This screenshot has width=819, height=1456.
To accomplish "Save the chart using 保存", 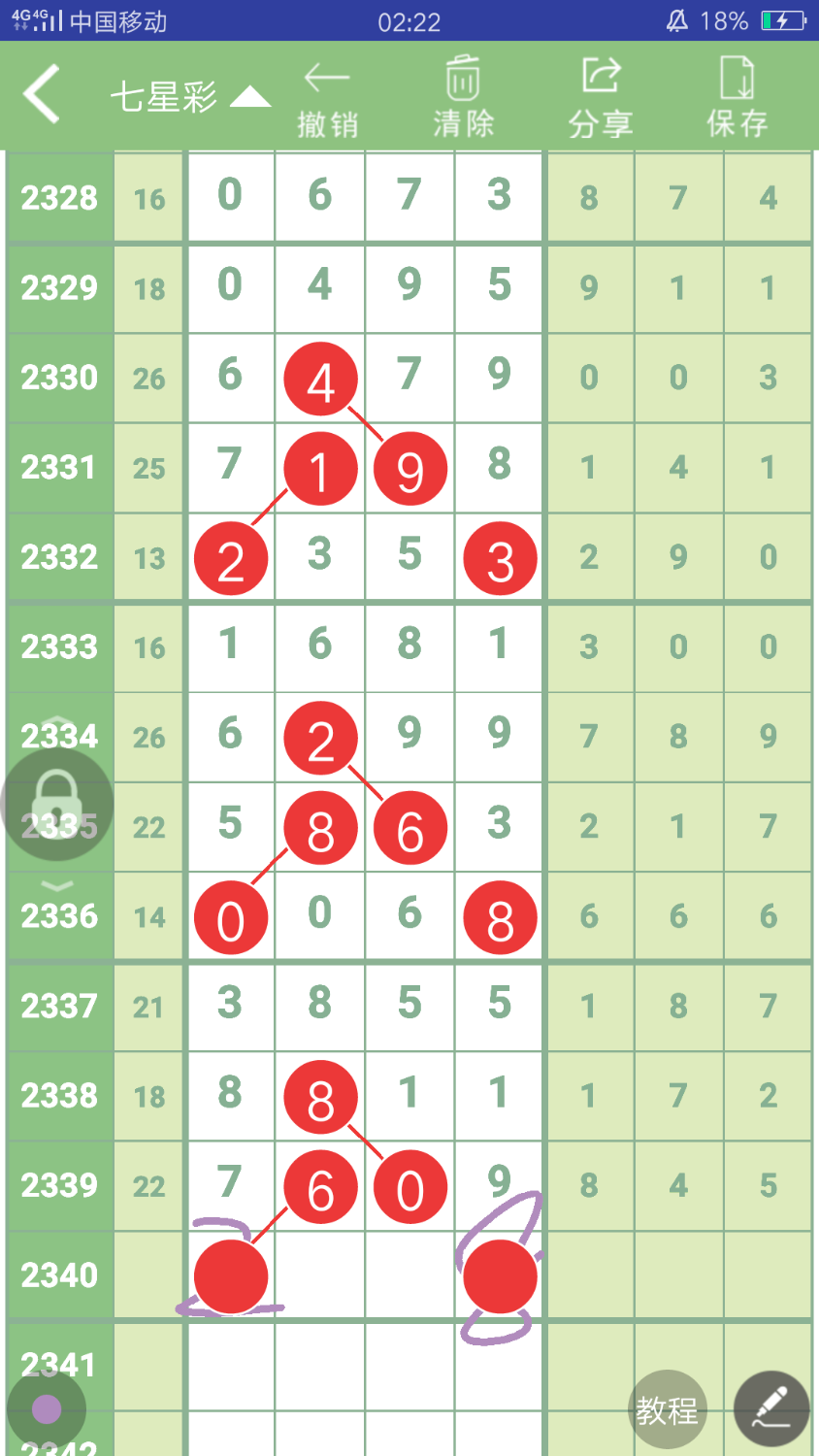I will point(737,98).
